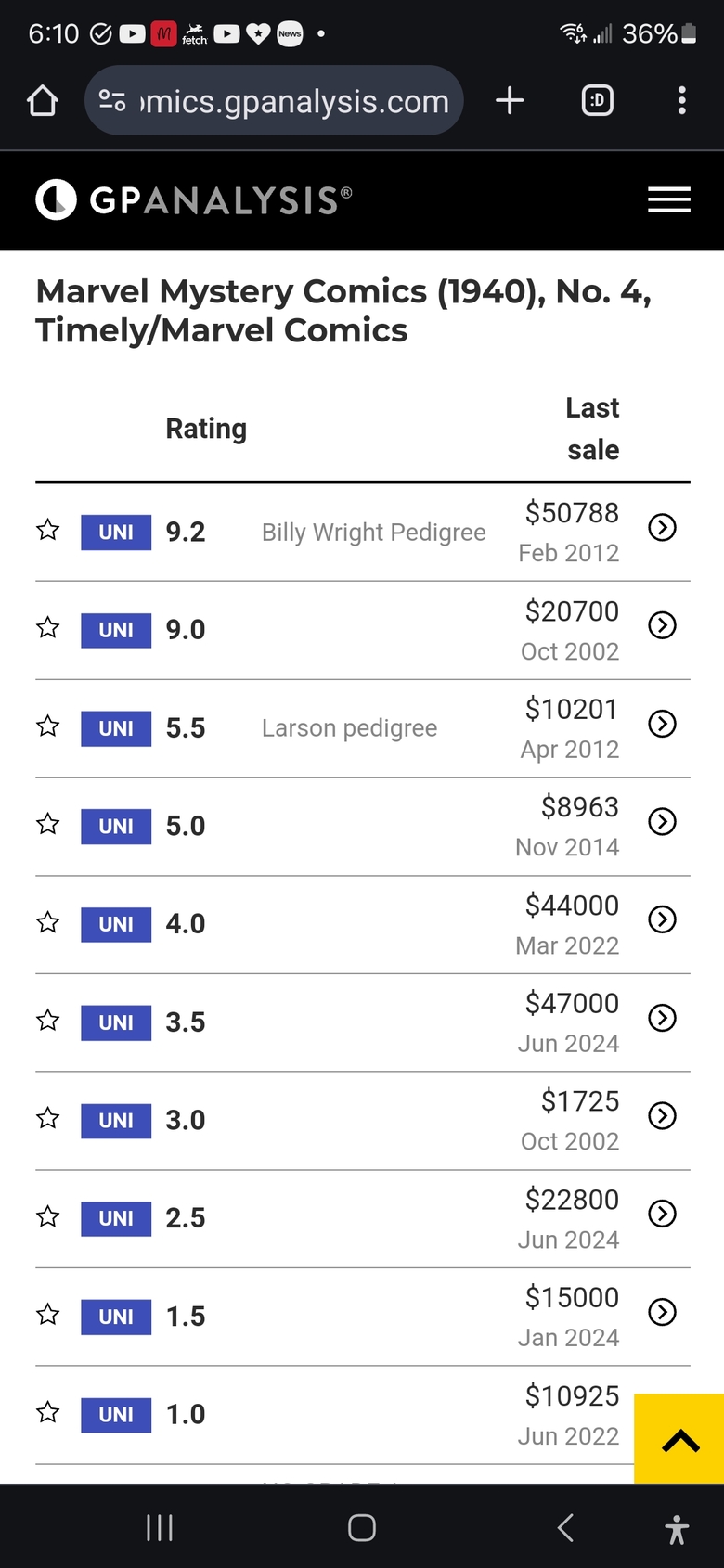Image resolution: width=724 pixels, height=1568 pixels.
Task: Star the 9.2 Billy Wright Pedigree row
Action: click(48, 531)
